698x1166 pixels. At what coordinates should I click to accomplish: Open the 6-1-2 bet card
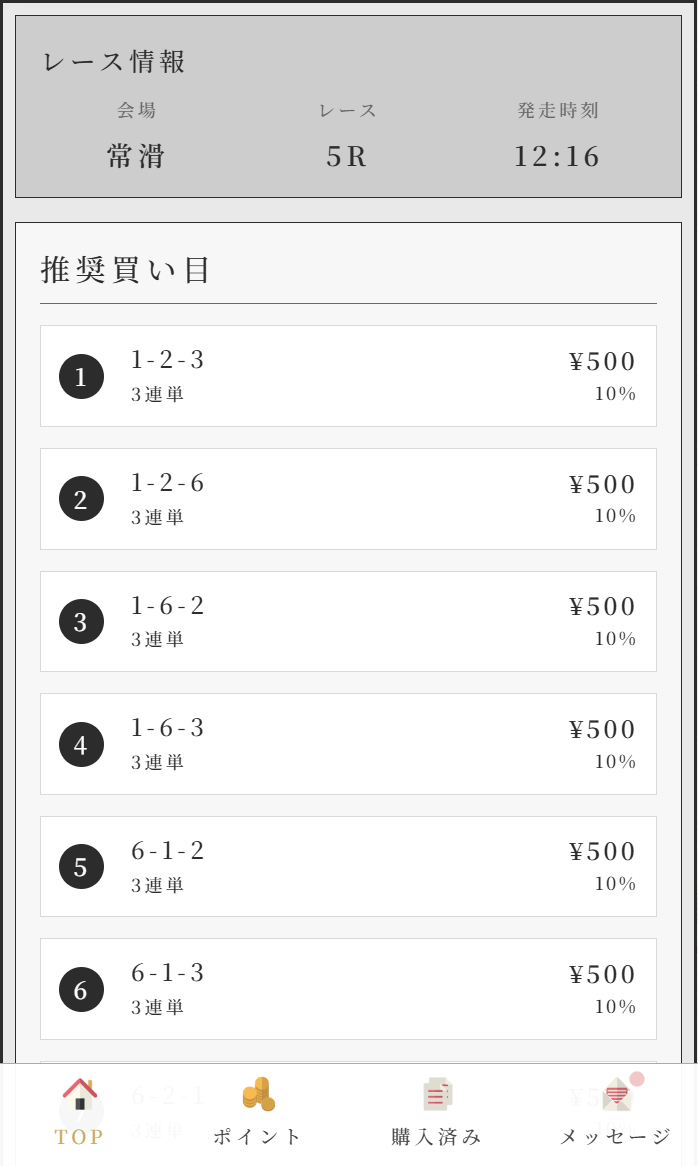(x=348, y=866)
